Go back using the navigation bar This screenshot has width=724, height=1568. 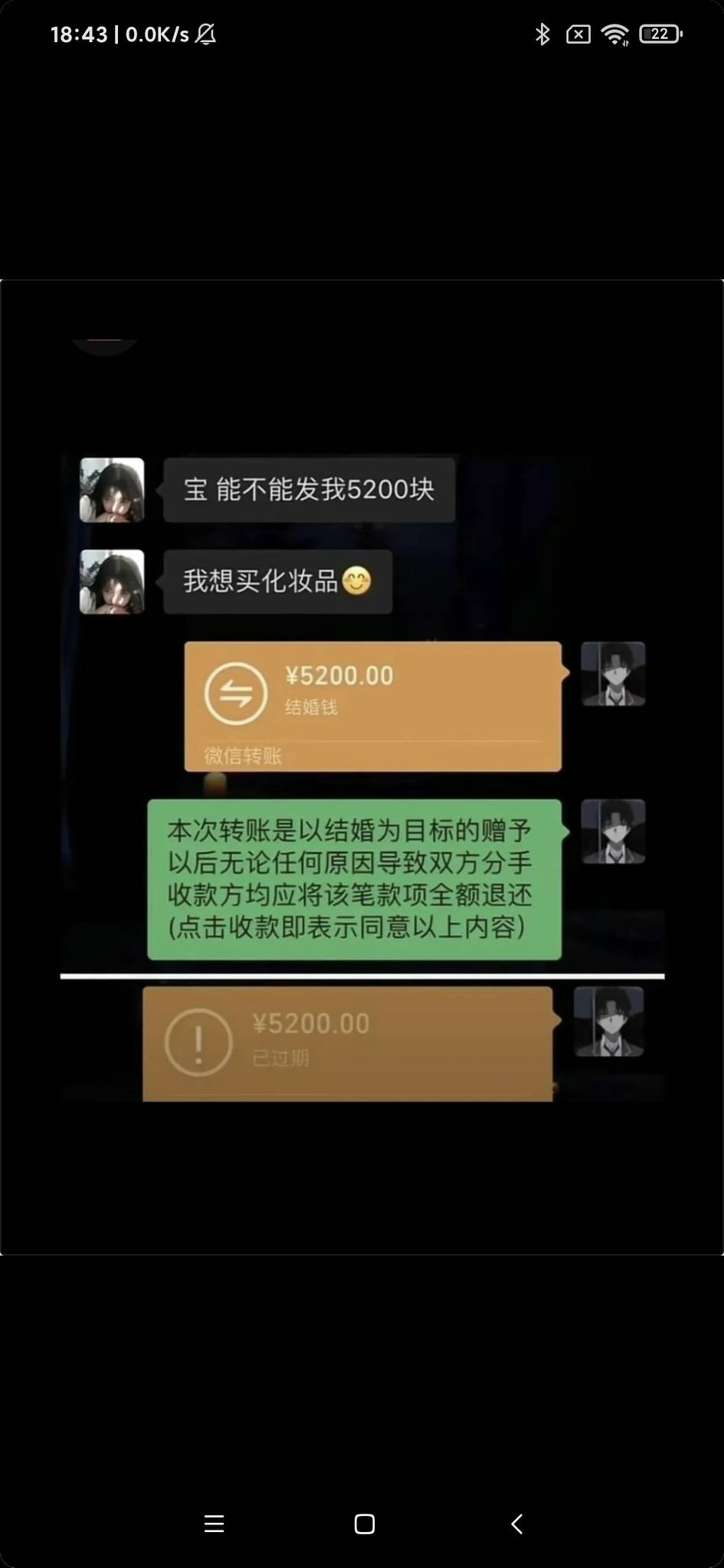pyautogui.click(x=517, y=1524)
